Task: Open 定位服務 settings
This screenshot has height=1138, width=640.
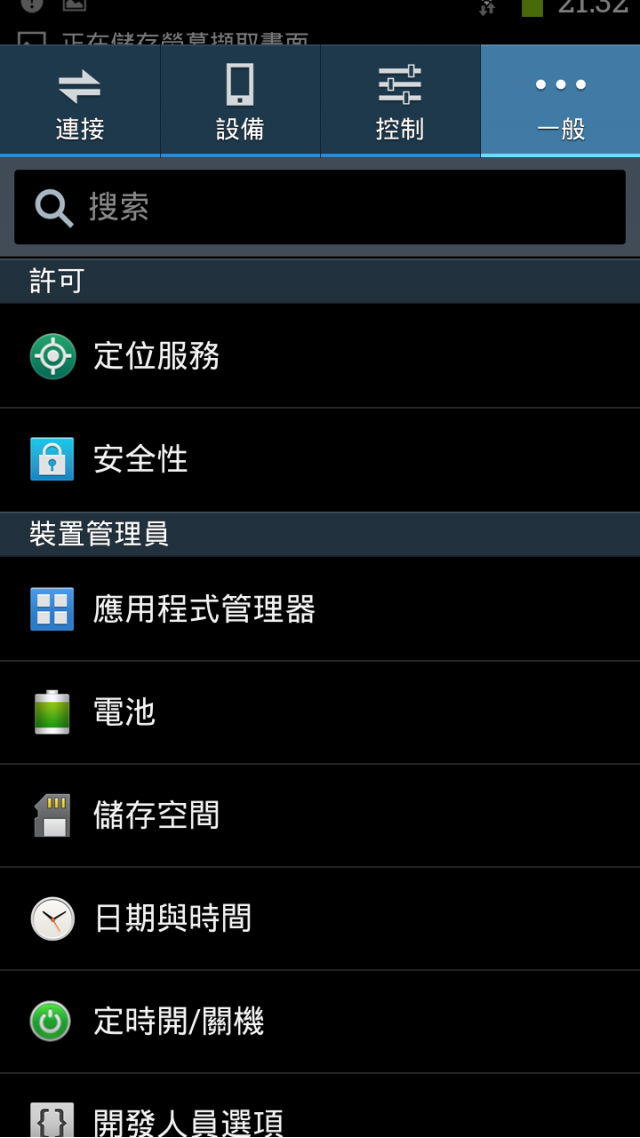Action: (320, 356)
